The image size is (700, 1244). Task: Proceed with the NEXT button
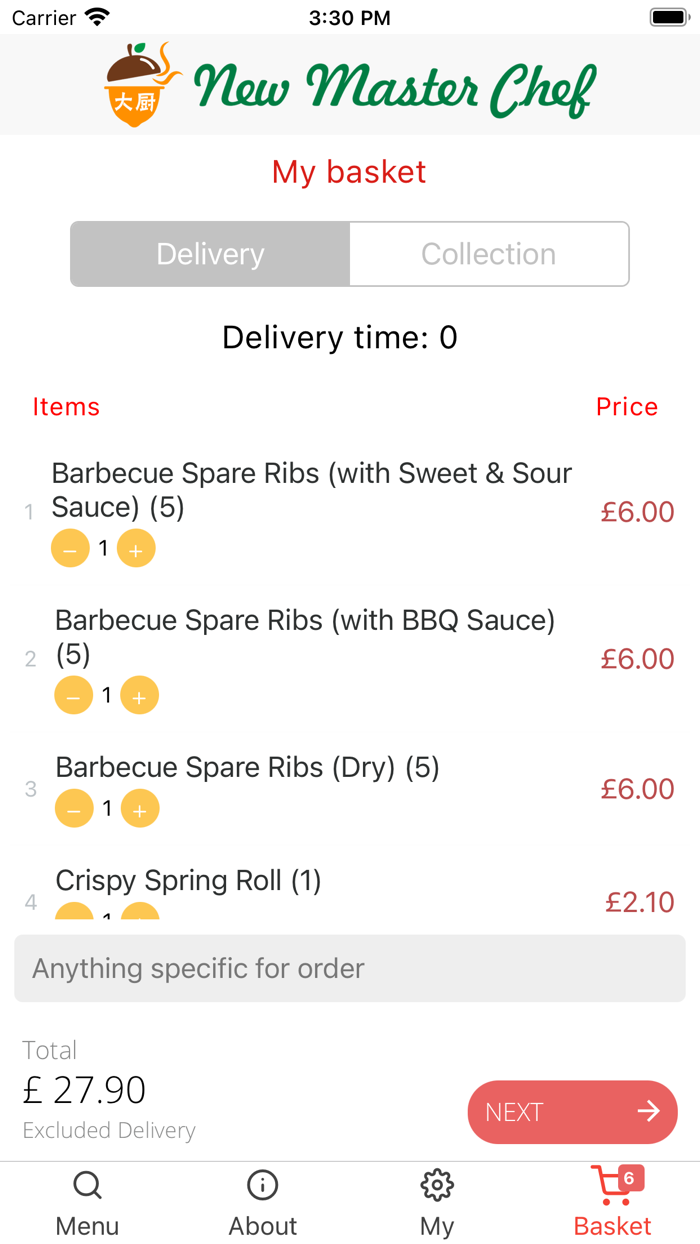point(572,1112)
